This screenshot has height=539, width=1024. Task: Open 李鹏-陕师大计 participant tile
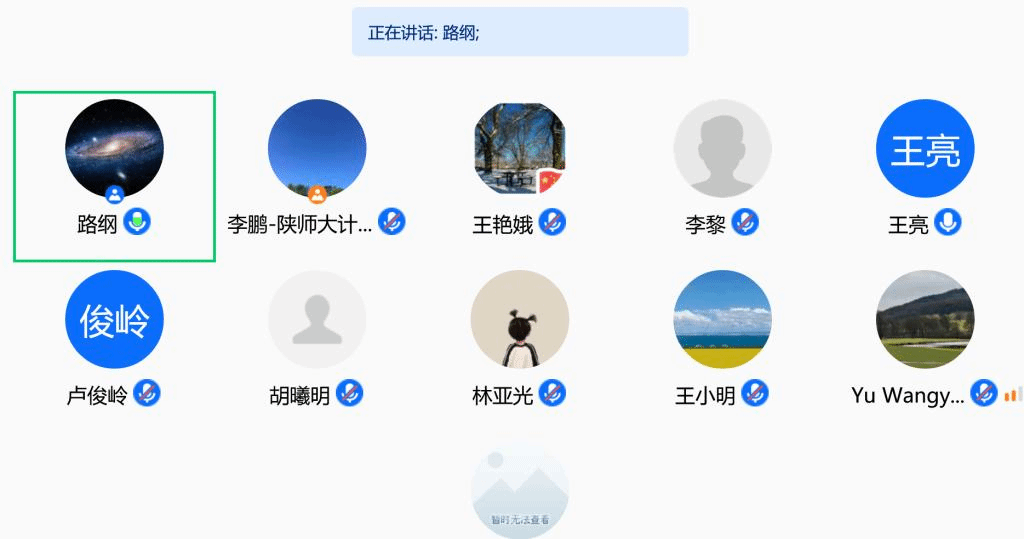point(317,150)
